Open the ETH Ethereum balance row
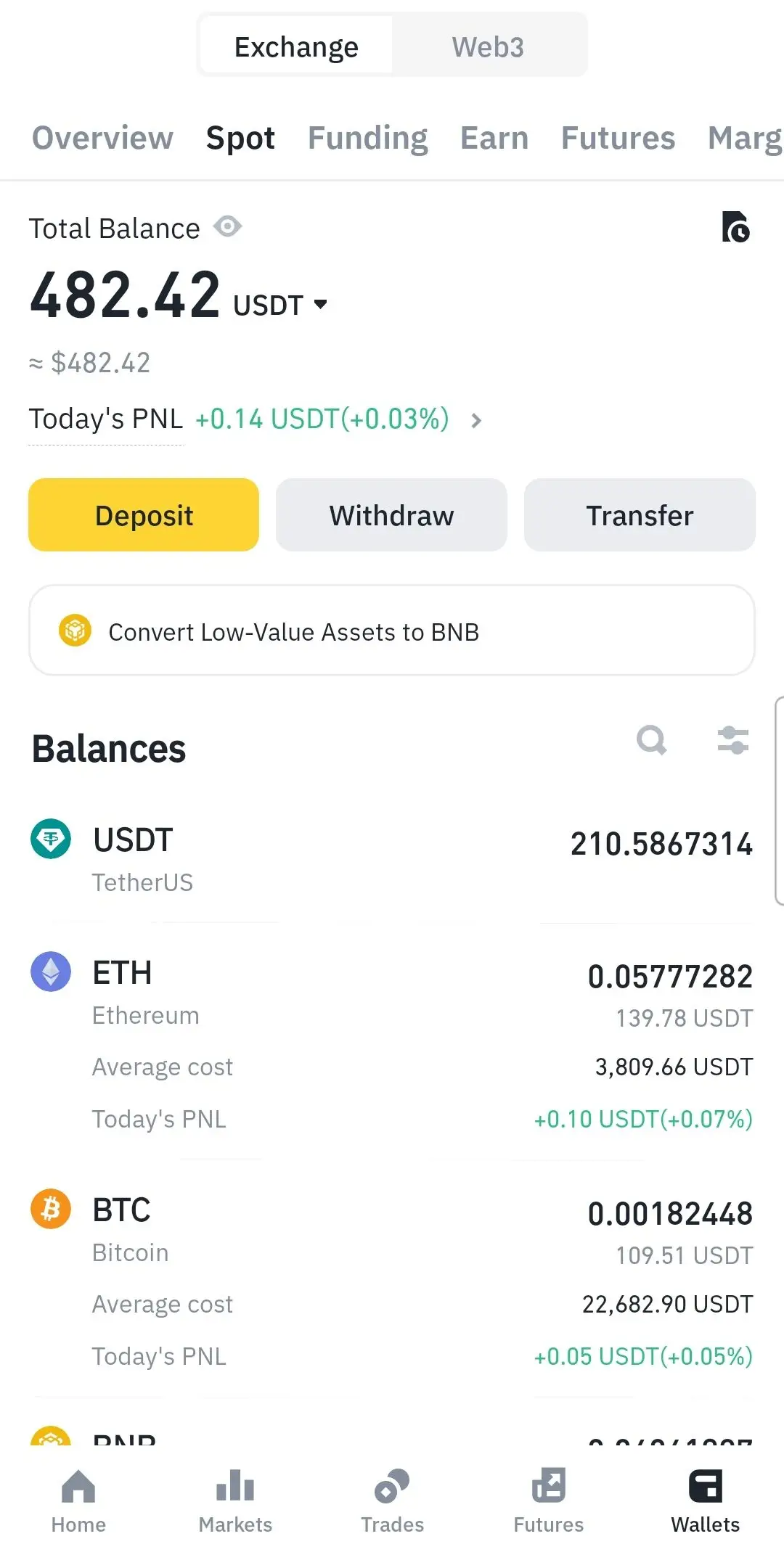This screenshot has width=784, height=1568. click(x=392, y=994)
